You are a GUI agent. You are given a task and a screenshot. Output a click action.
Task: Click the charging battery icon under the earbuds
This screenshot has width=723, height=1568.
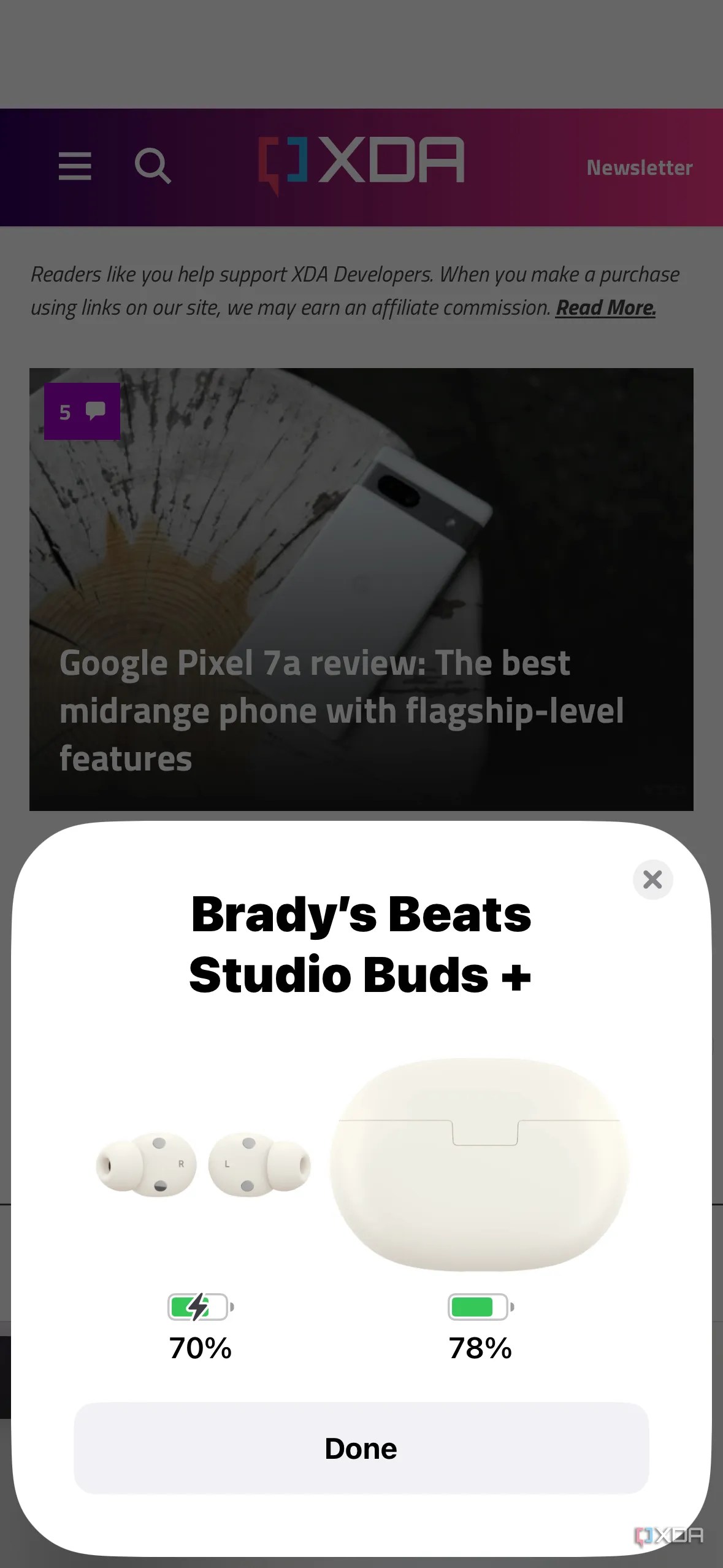197,1307
